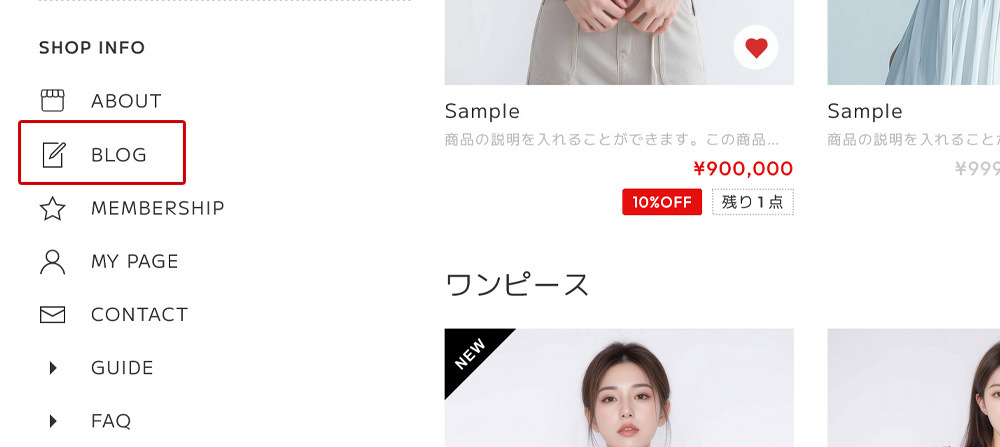This screenshot has height=447, width=1000.
Task: Open the NEW-tagged dress product
Action: click(619, 390)
